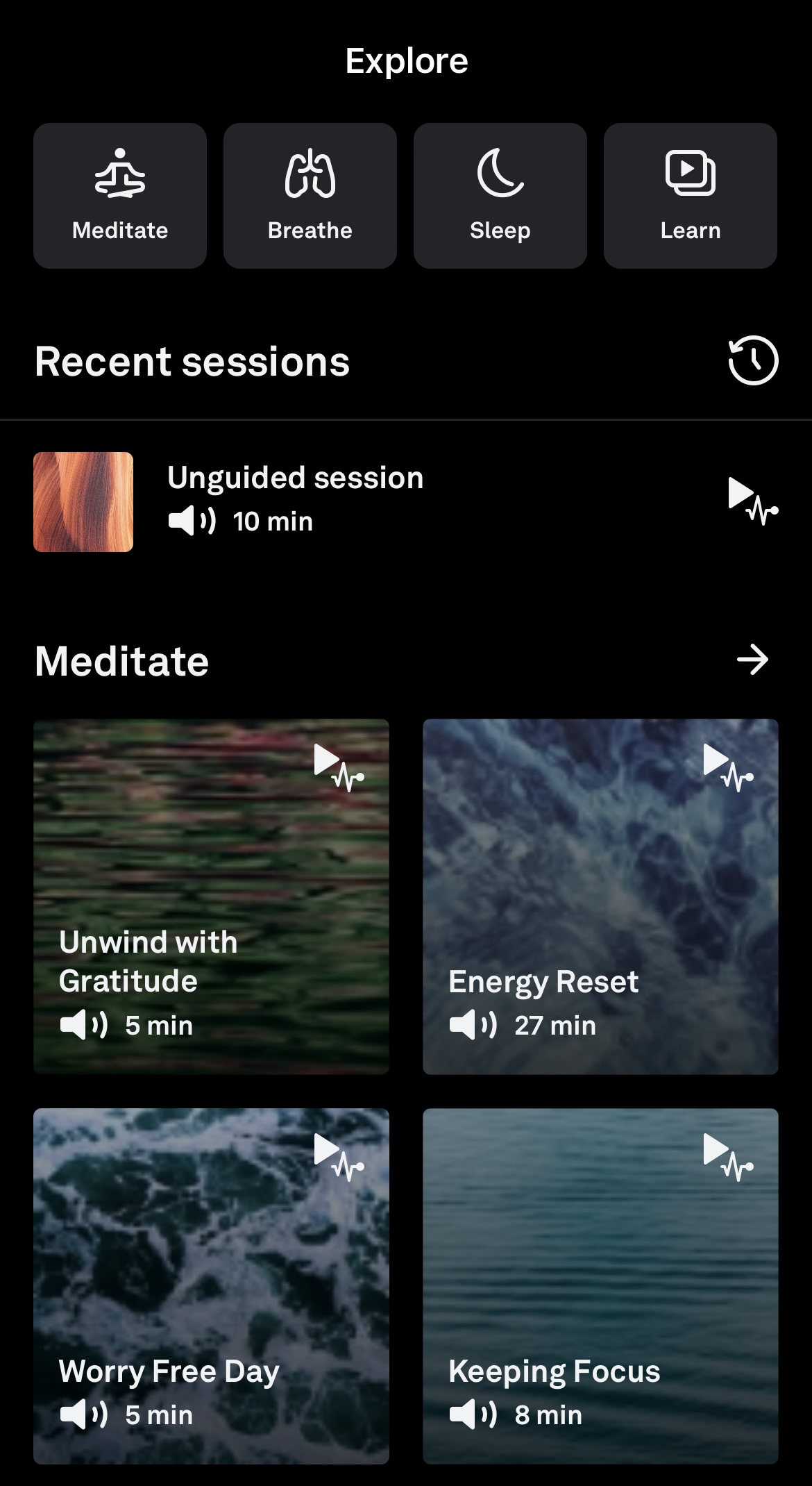Open the Keeping Focus card

tap(600, 1286)
